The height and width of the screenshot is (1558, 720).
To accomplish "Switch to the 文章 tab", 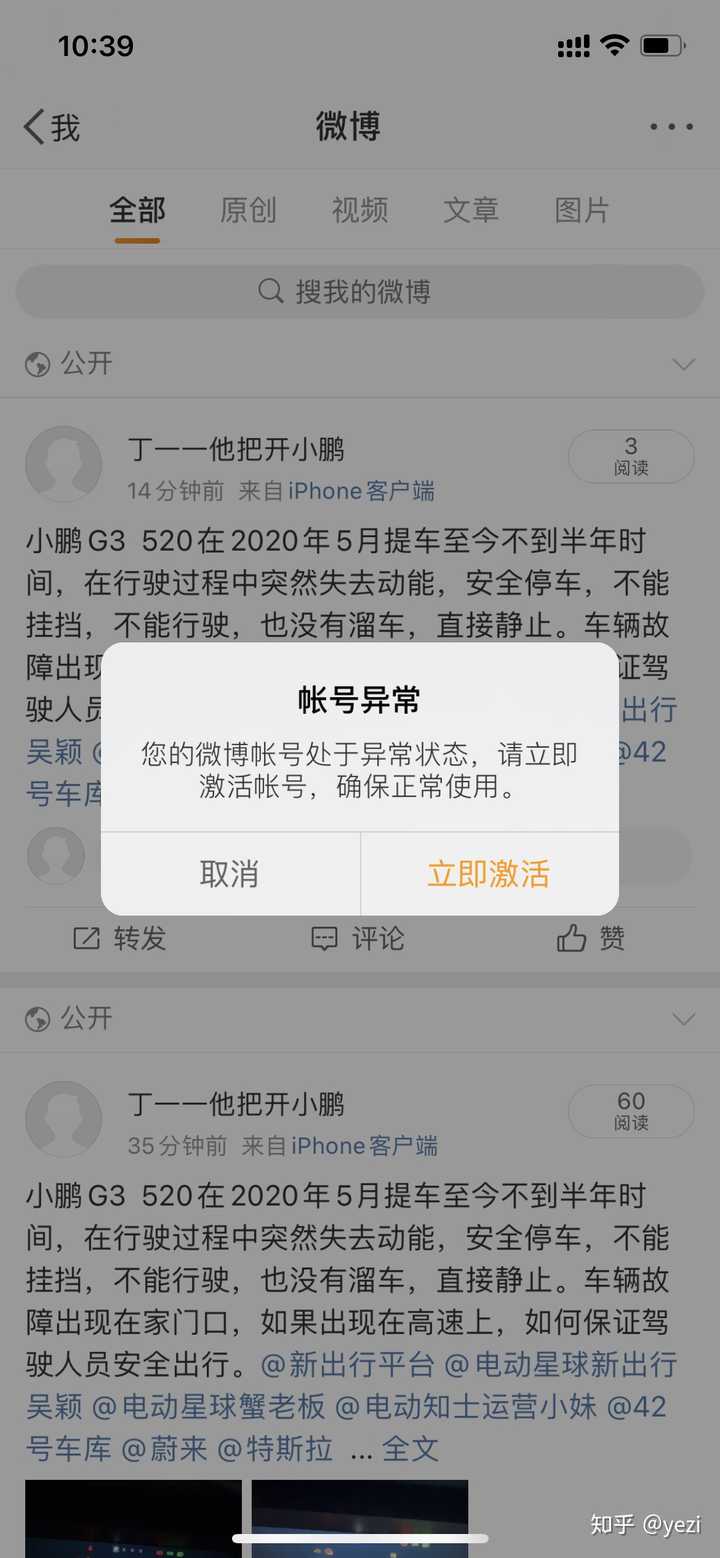I will click(x=471, y=210).
